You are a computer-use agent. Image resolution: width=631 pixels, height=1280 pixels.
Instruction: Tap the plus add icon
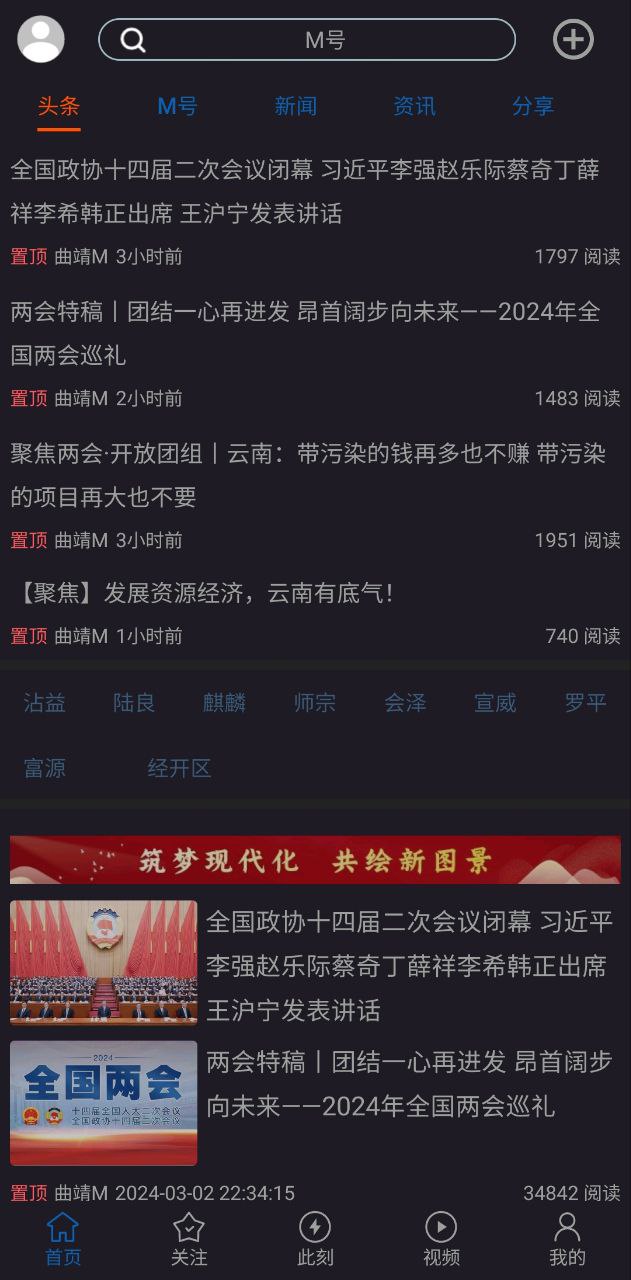click(573, 40)
